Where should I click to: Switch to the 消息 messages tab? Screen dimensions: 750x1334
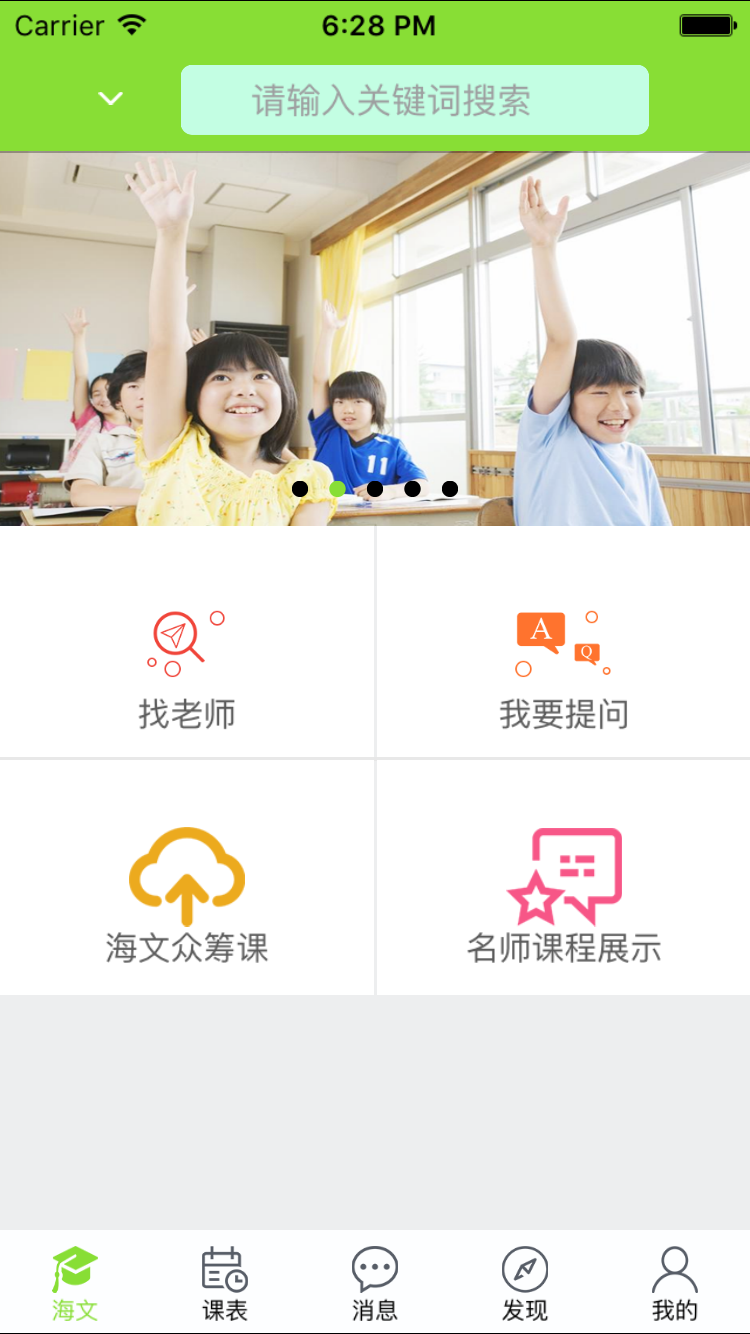point(375,1283)
